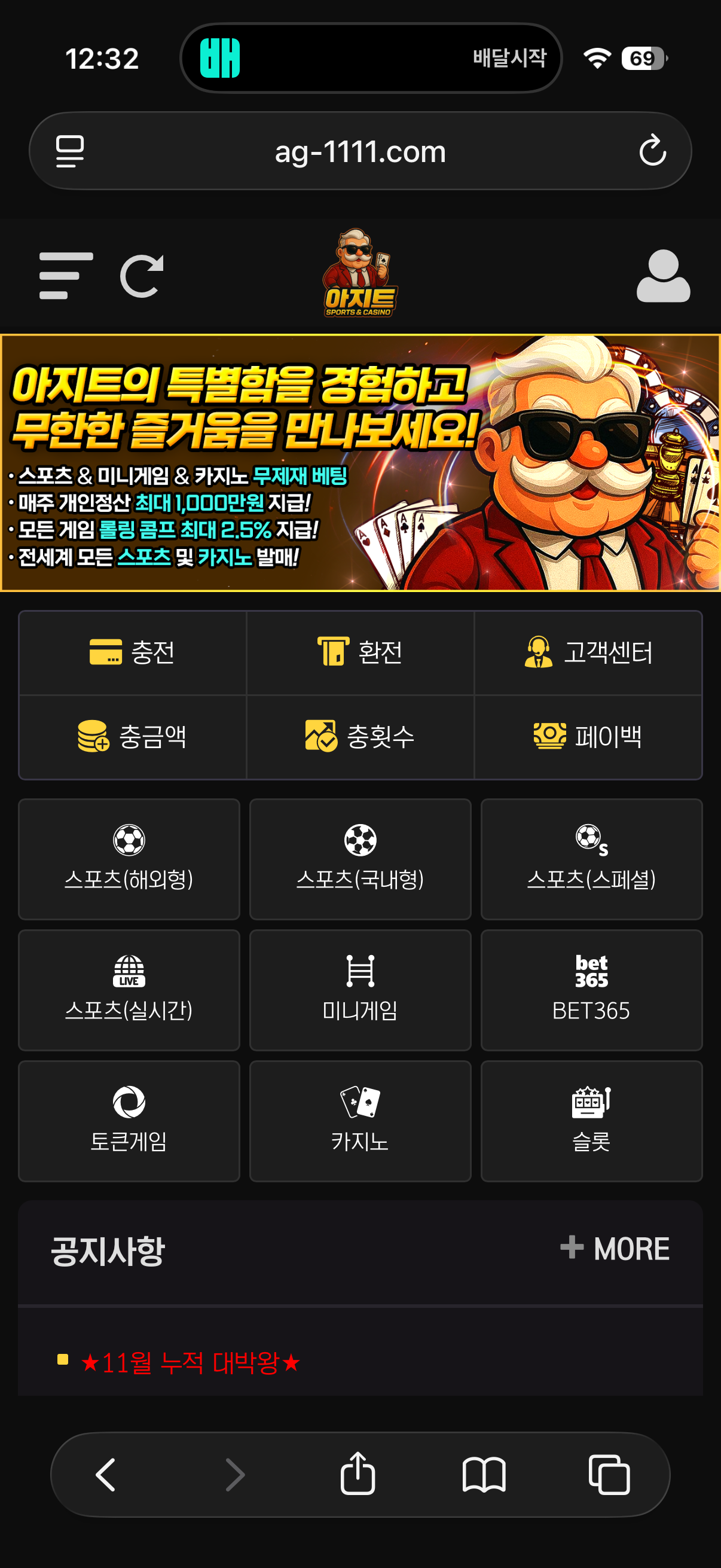Screen dimensions: 721x1568
Task: Open 스포츠(실시간) live sports tile
Action: point(129,990)
